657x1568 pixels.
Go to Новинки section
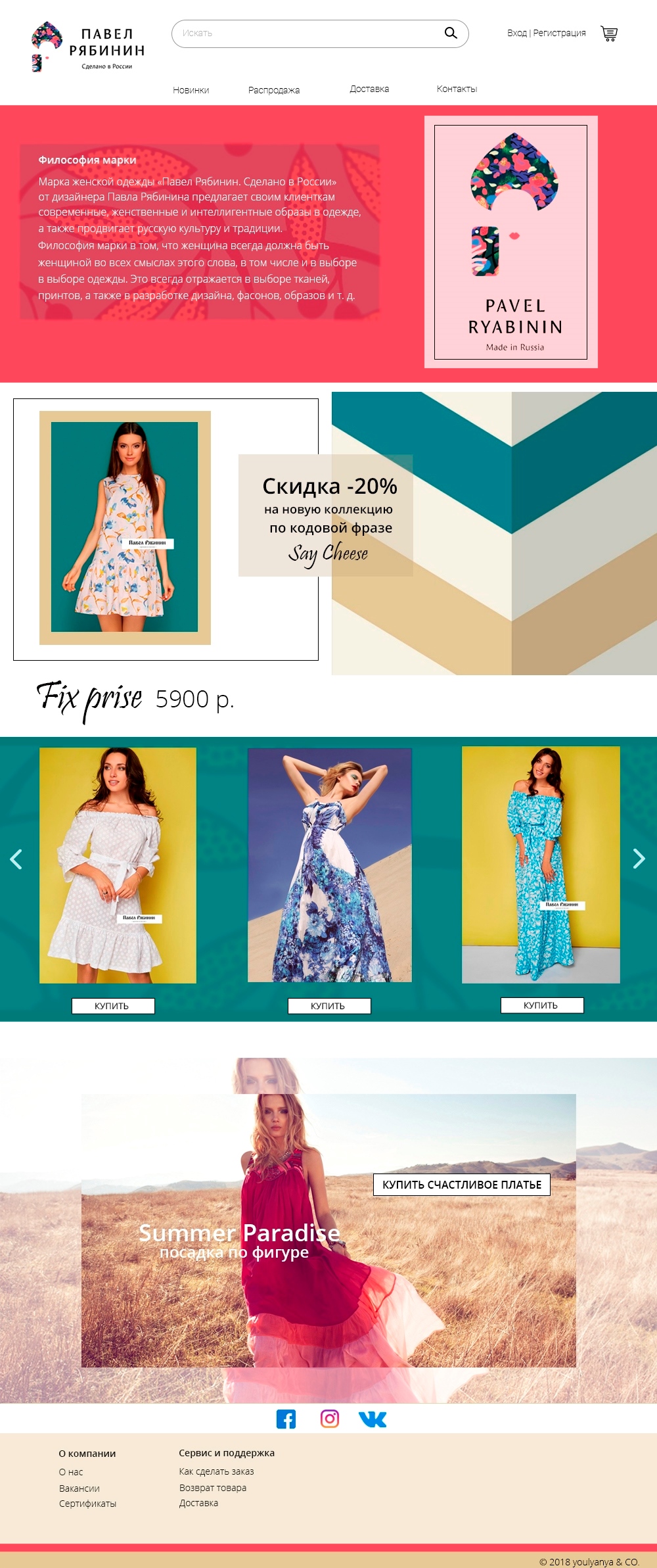[191, 90]
